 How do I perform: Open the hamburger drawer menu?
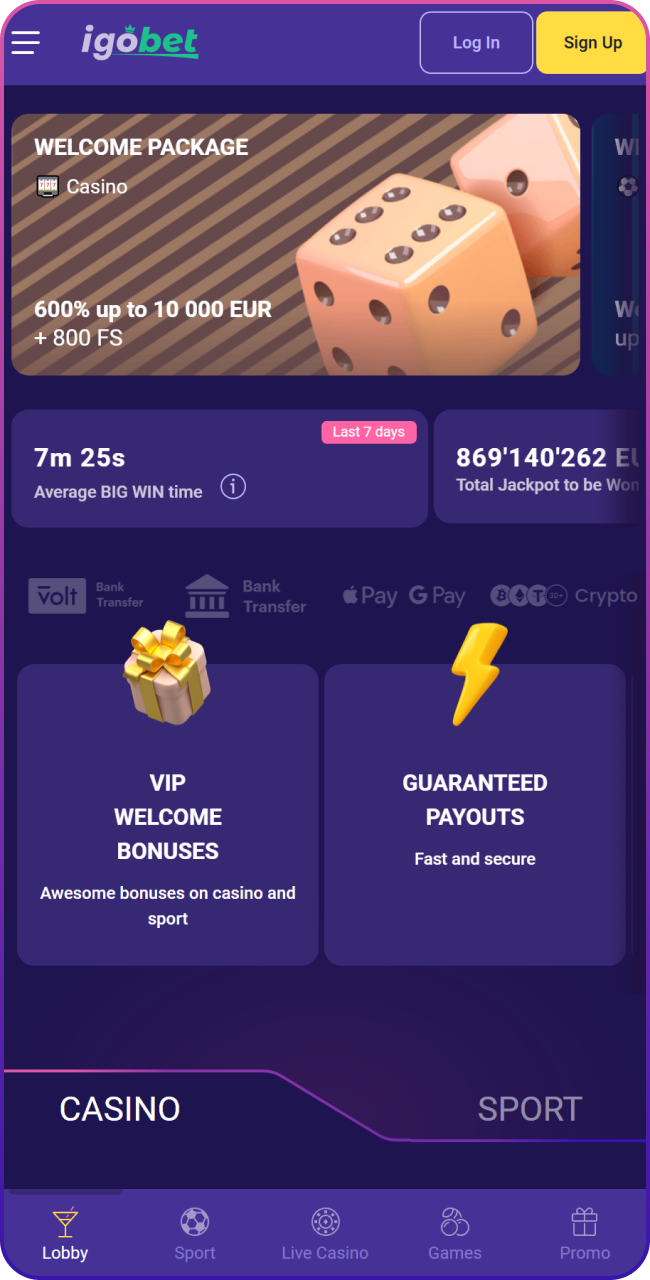click(x=26, y=42)
